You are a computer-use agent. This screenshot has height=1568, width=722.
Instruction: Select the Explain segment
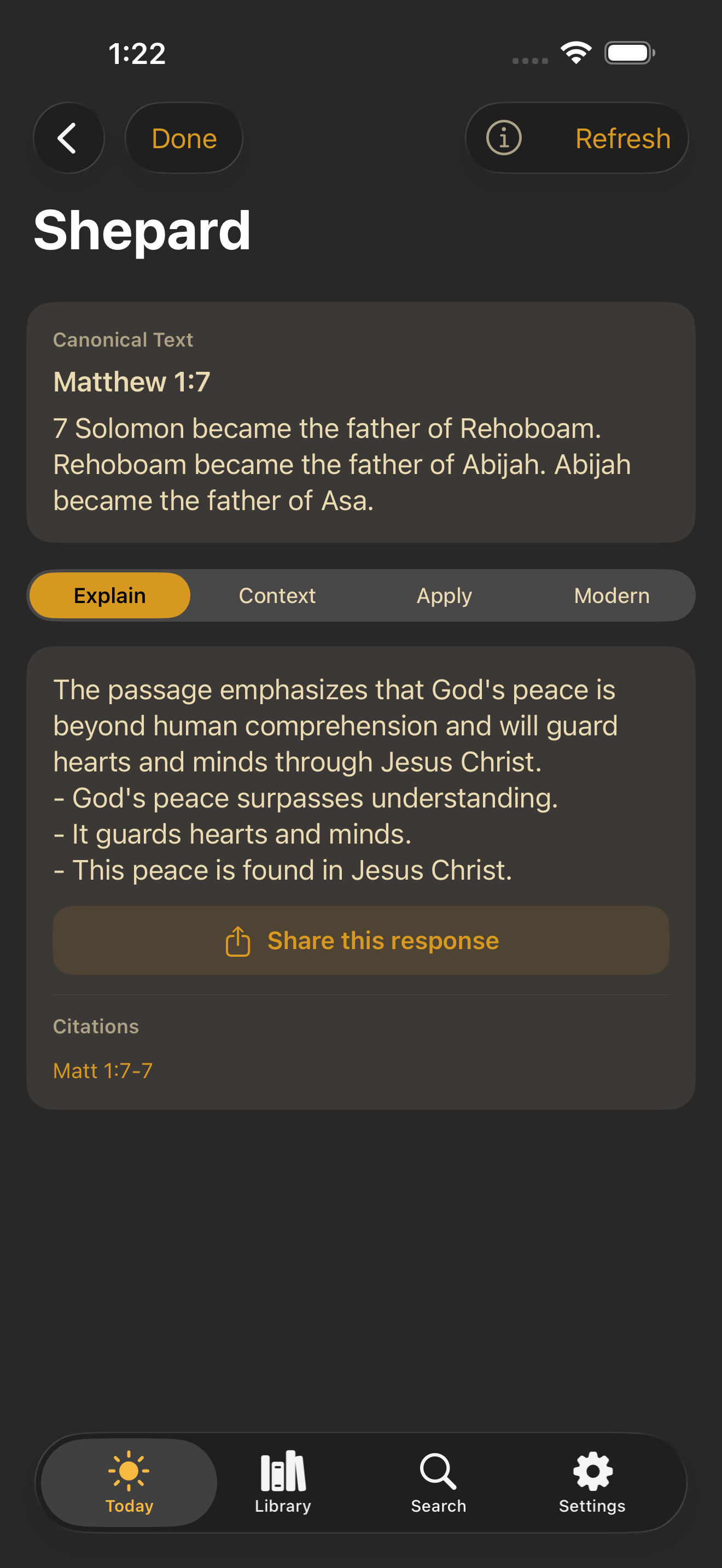coord(109,595)
